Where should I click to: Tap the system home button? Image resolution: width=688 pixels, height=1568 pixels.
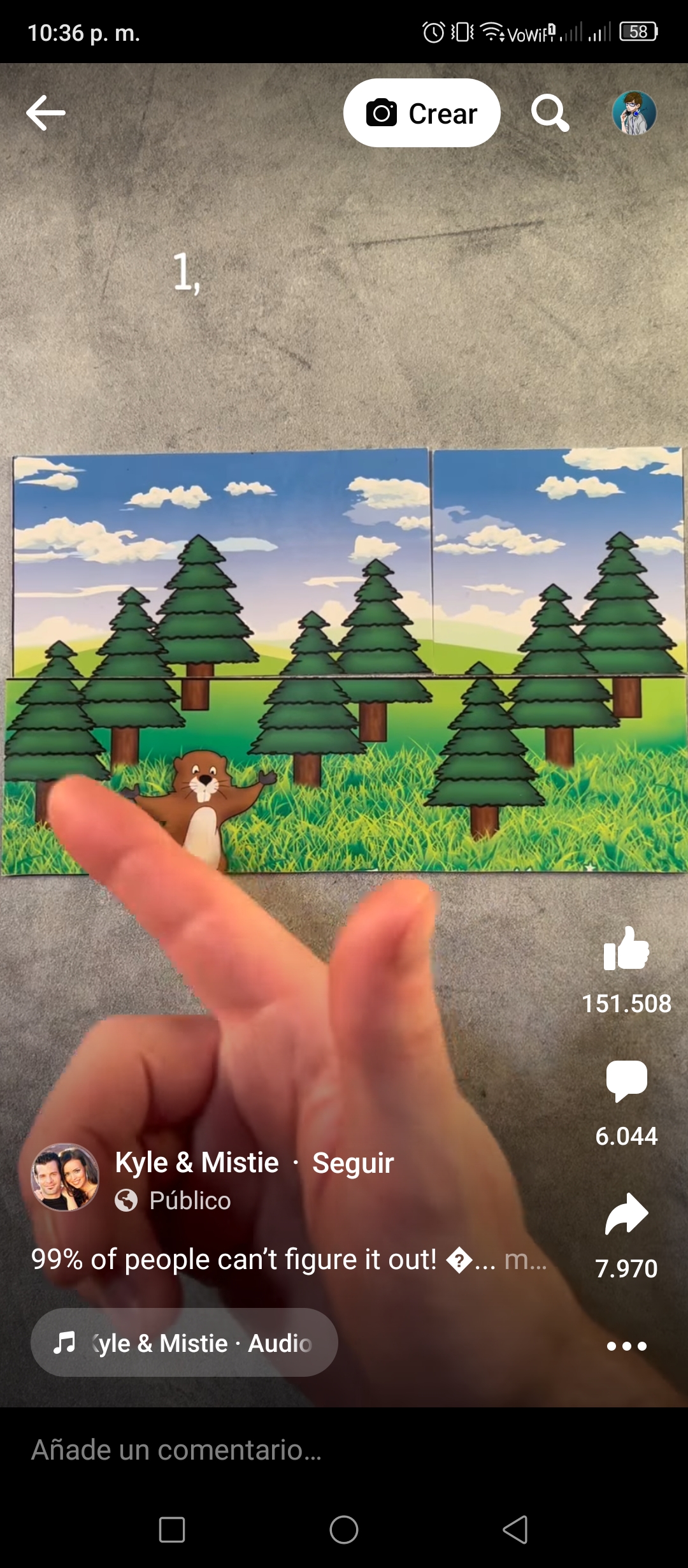coord(344,1529)
